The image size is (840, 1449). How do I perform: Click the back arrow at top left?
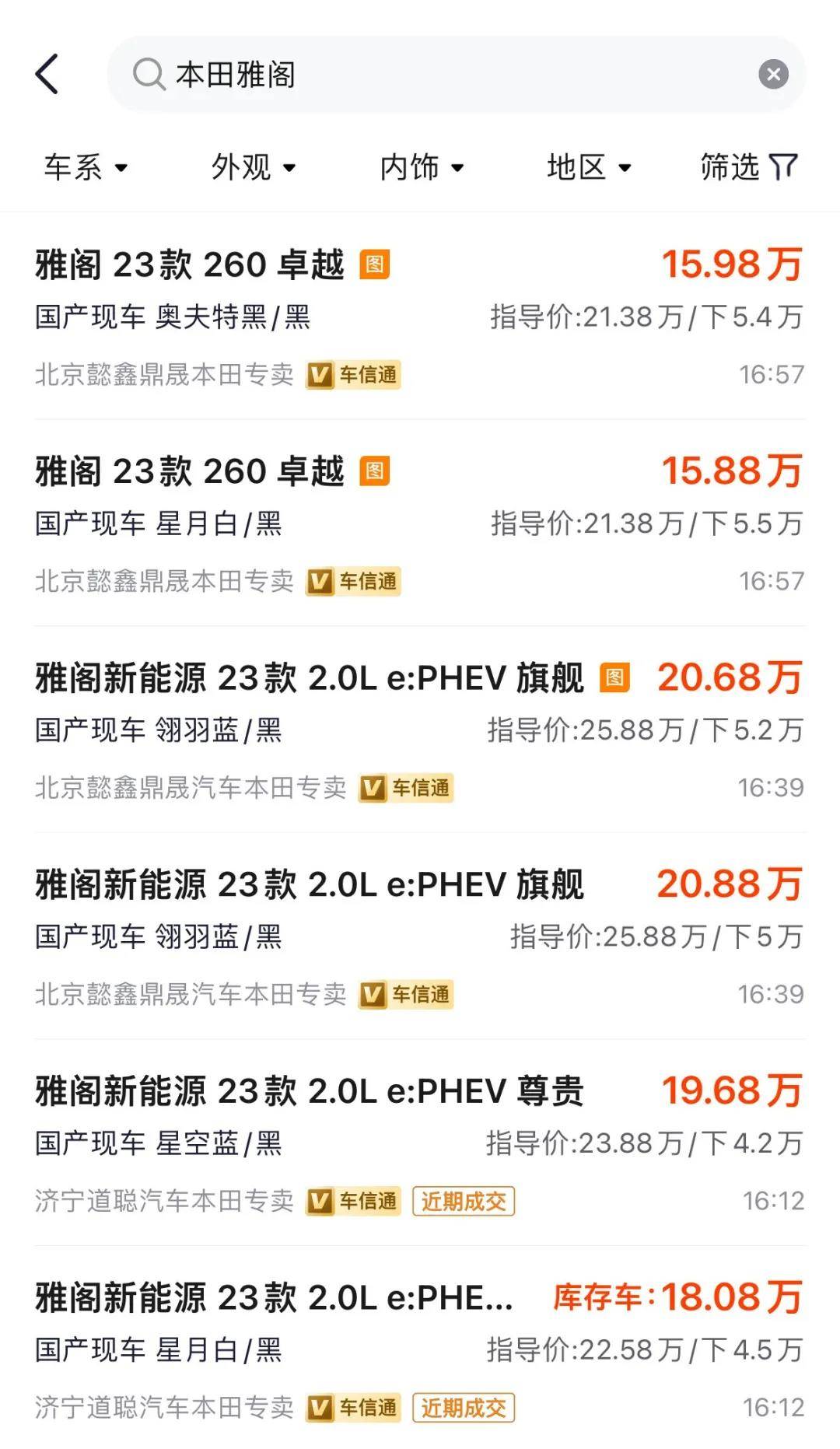[48, 74]
